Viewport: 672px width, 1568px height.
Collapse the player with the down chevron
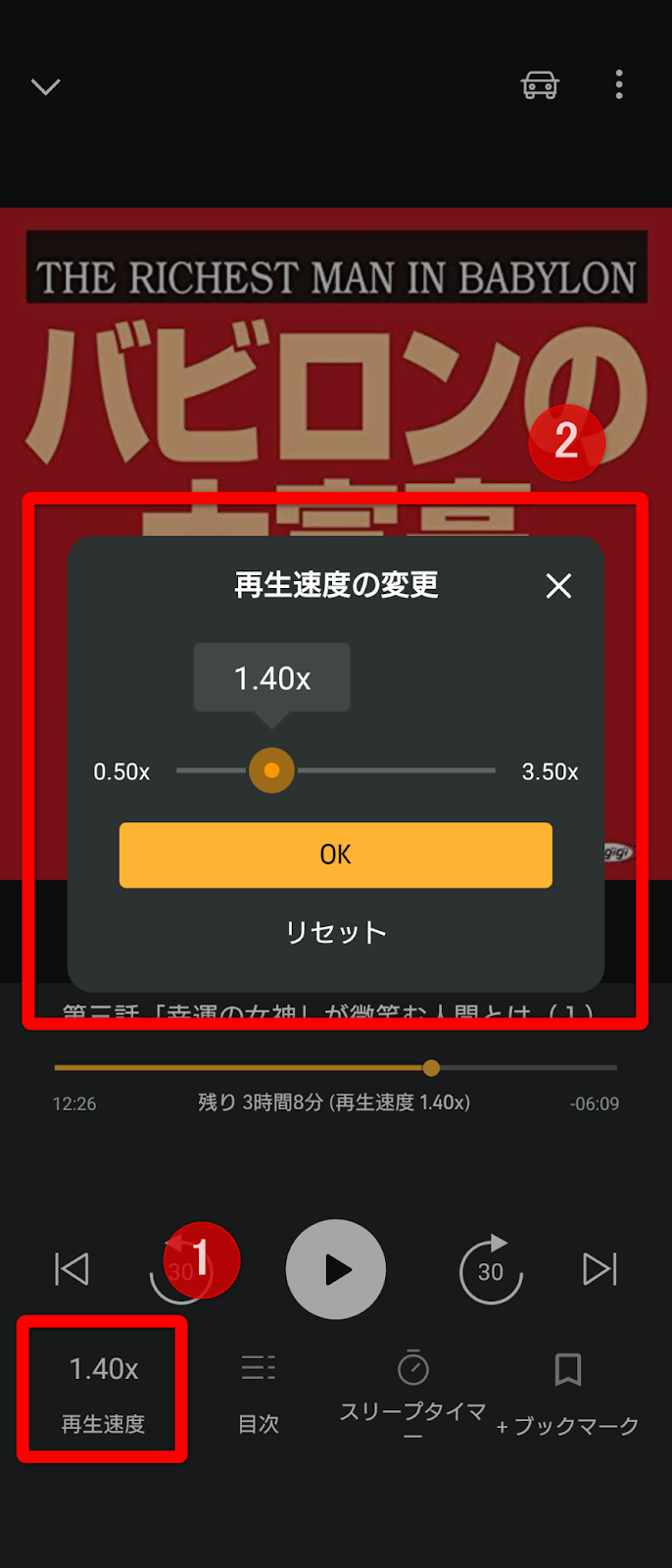coord(45,86)
